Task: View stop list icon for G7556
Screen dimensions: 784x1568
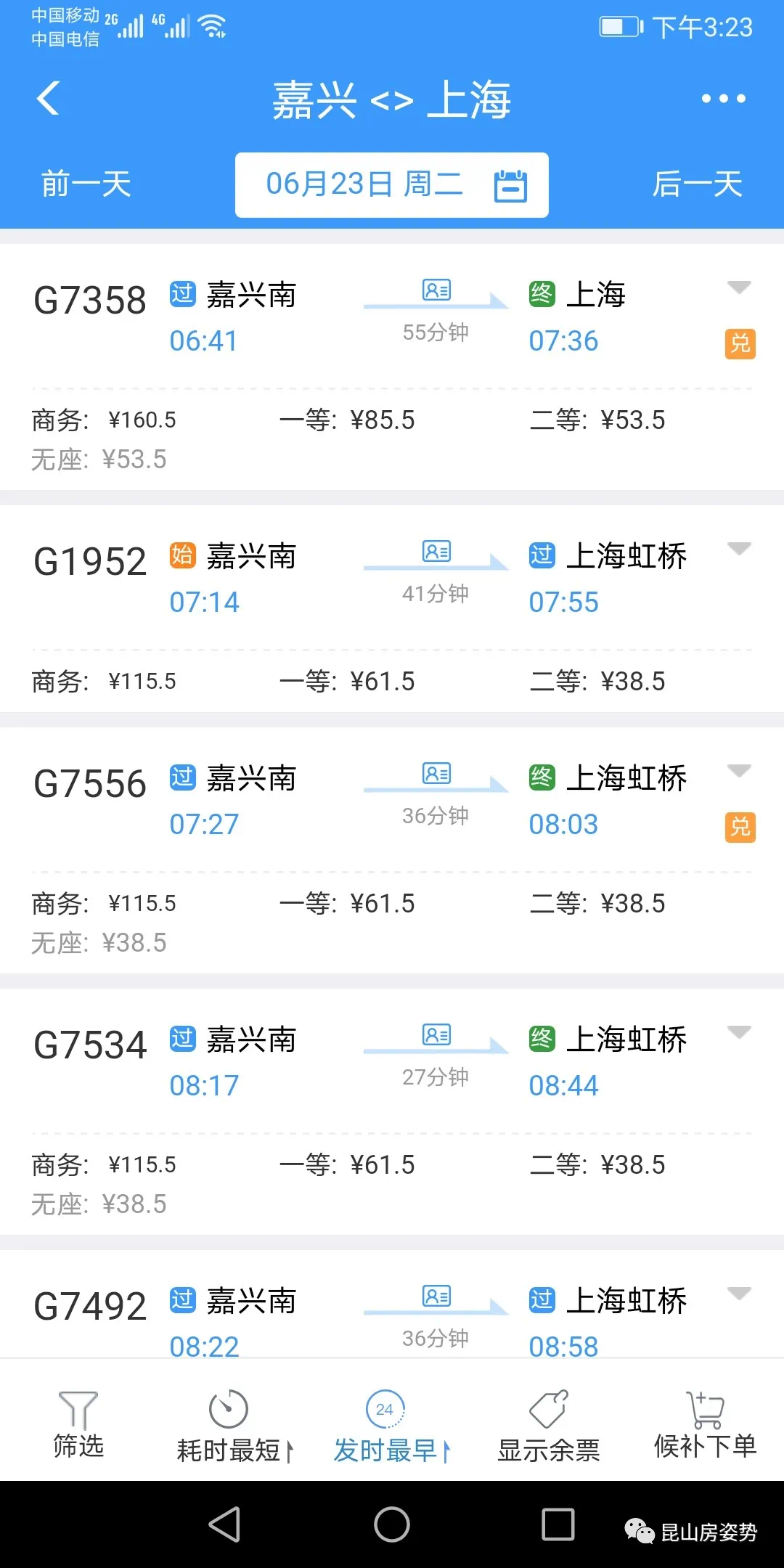Action: (436, 774)
